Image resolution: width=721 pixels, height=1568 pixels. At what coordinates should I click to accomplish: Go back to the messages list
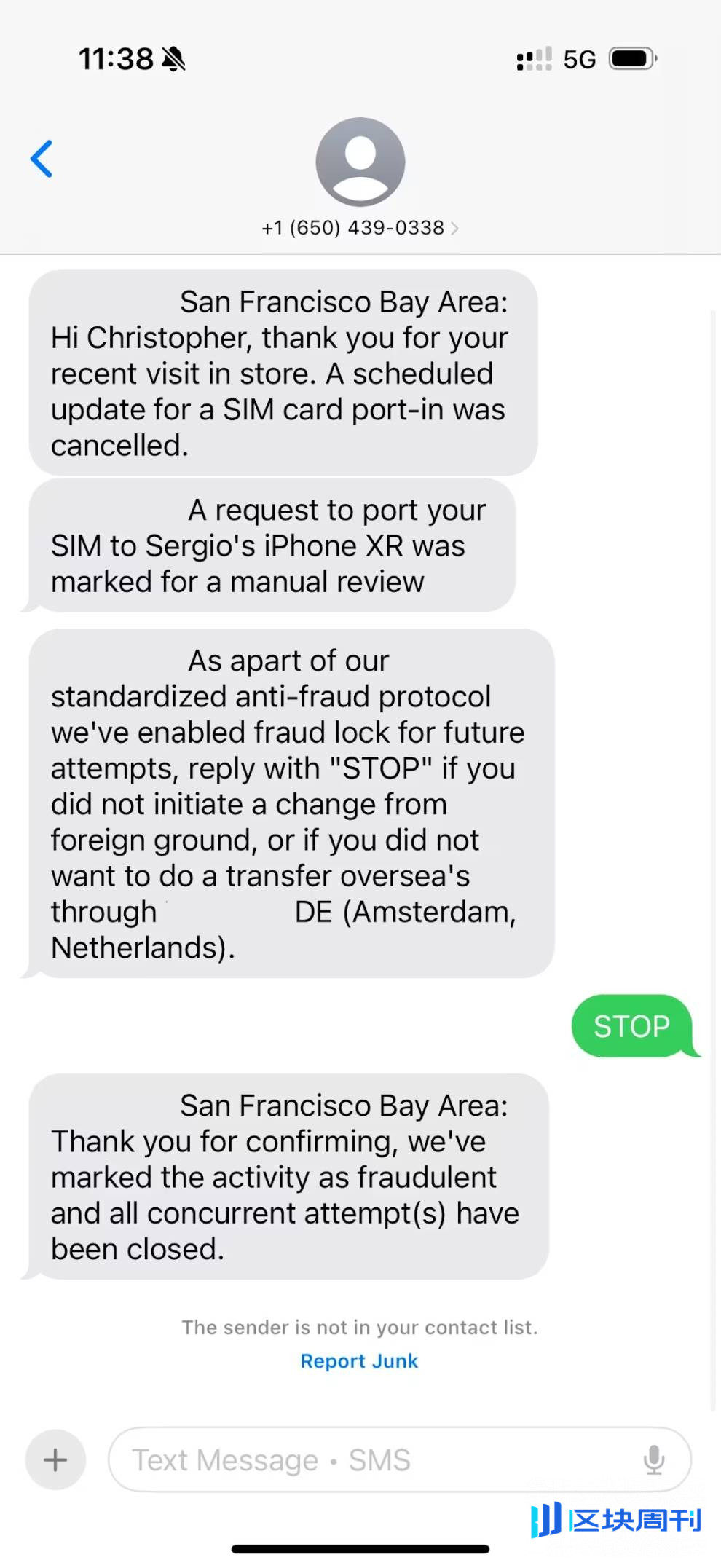pyautogui.click(x=42, y=159)
